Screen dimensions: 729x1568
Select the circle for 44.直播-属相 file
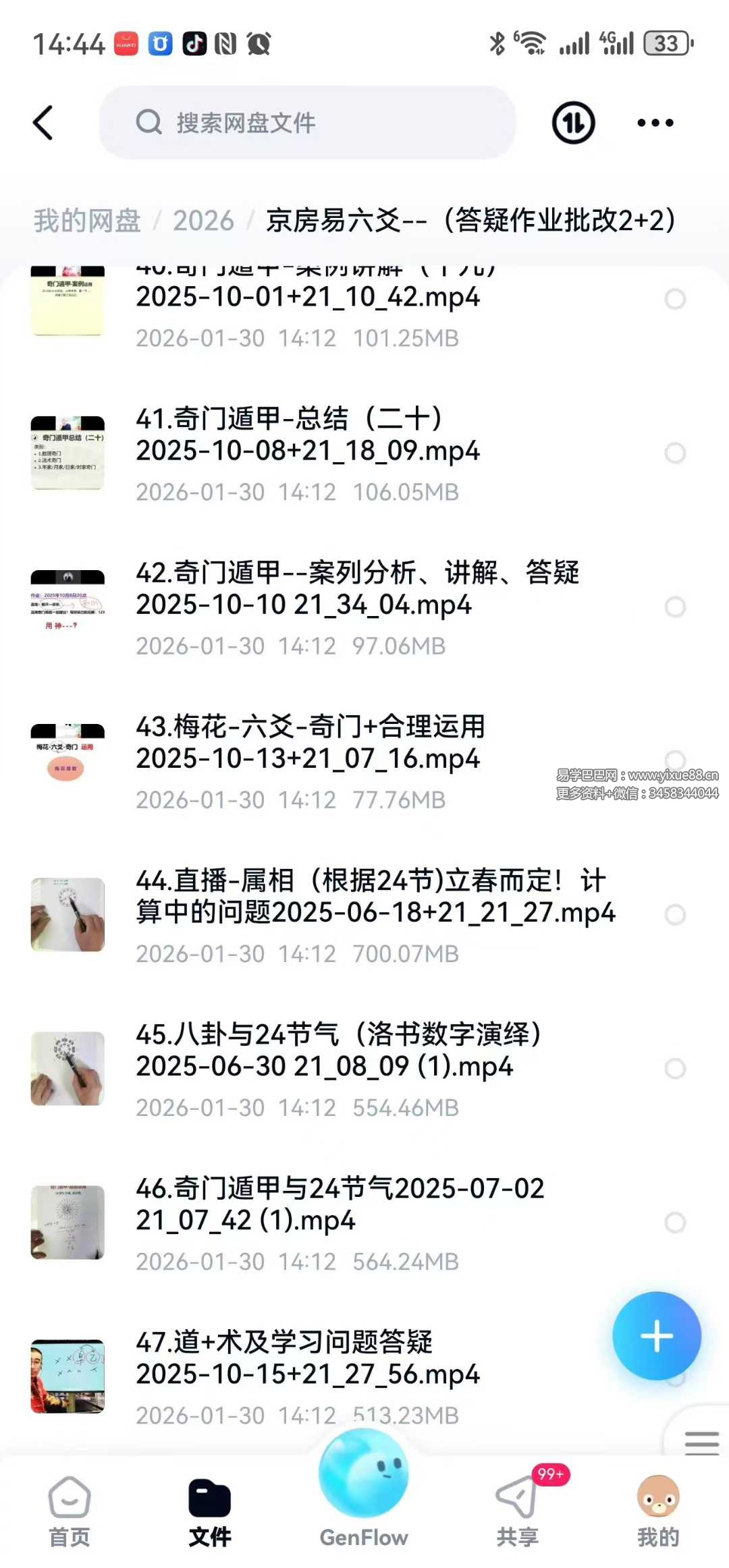pos(675,915)
